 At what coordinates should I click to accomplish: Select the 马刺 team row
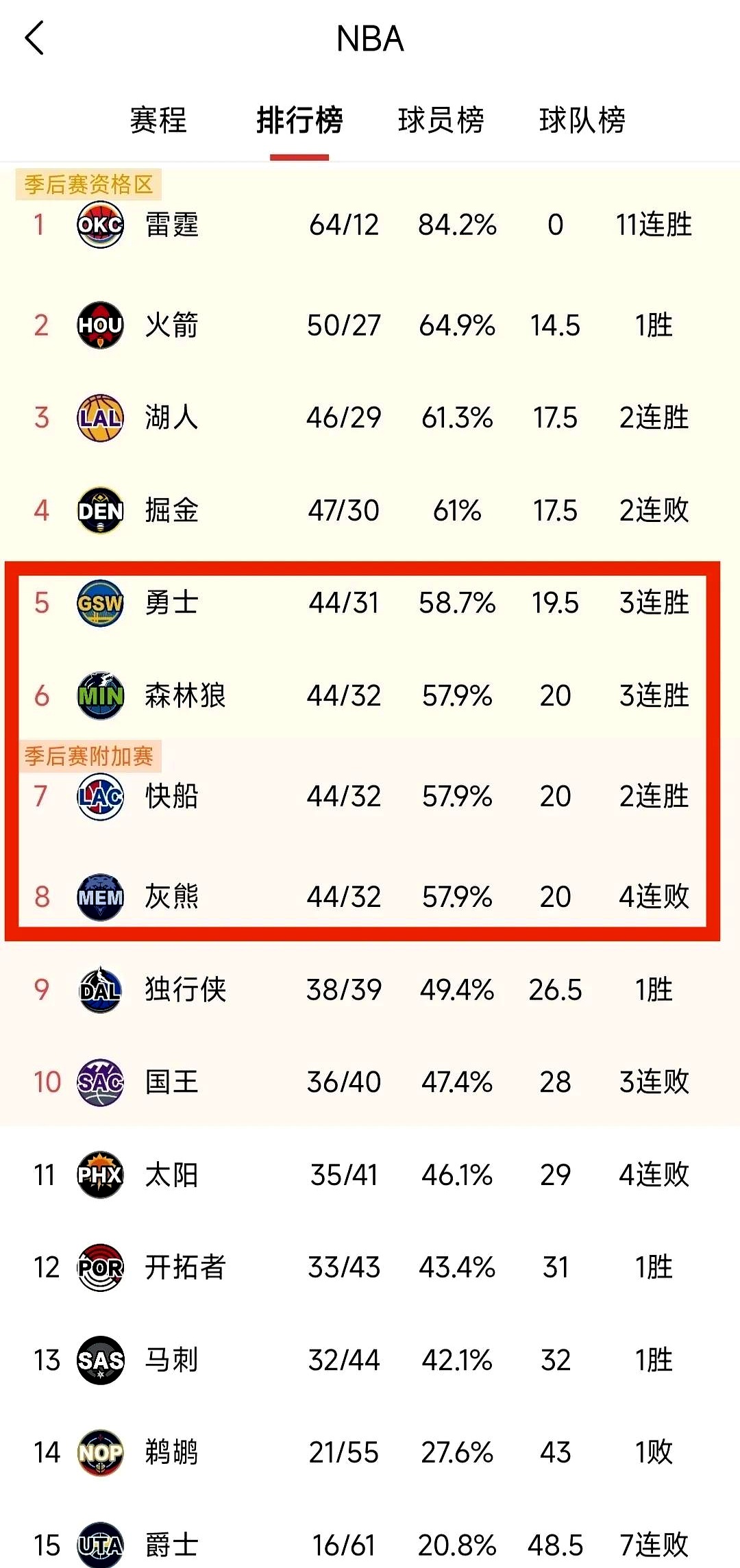pos(171,1360)
